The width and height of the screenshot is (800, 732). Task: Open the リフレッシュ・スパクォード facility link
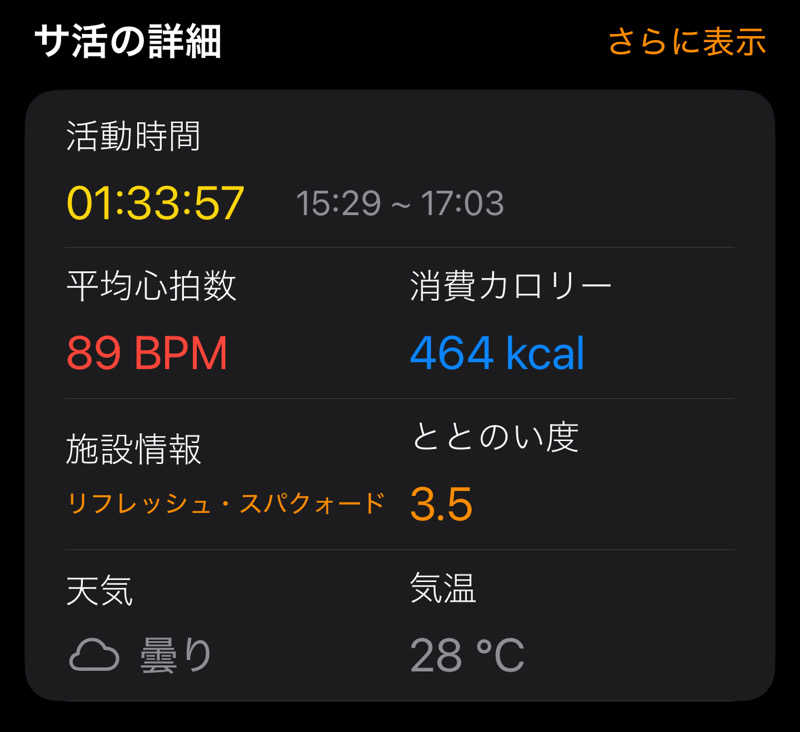pos(226,503)
